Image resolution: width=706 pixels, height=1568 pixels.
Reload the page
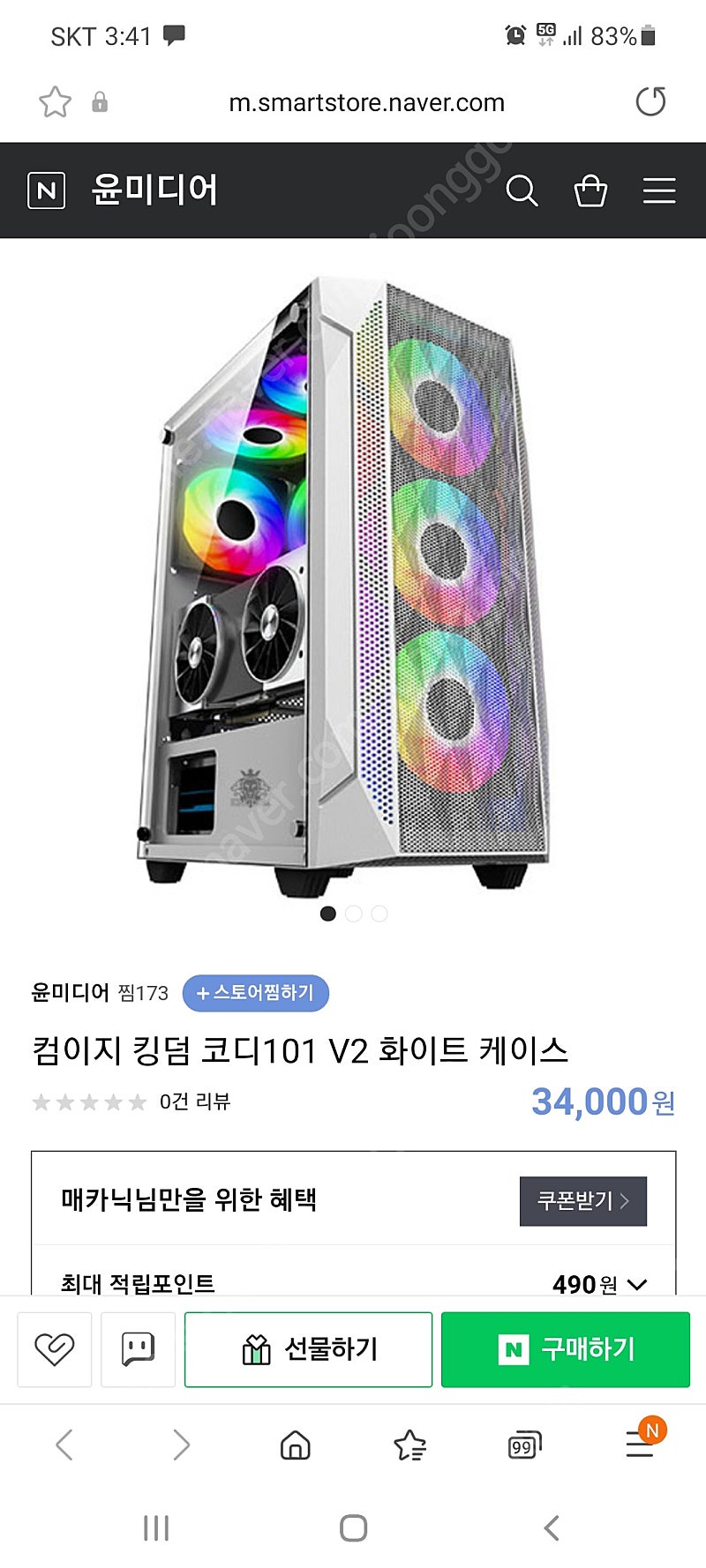(650, 102)
